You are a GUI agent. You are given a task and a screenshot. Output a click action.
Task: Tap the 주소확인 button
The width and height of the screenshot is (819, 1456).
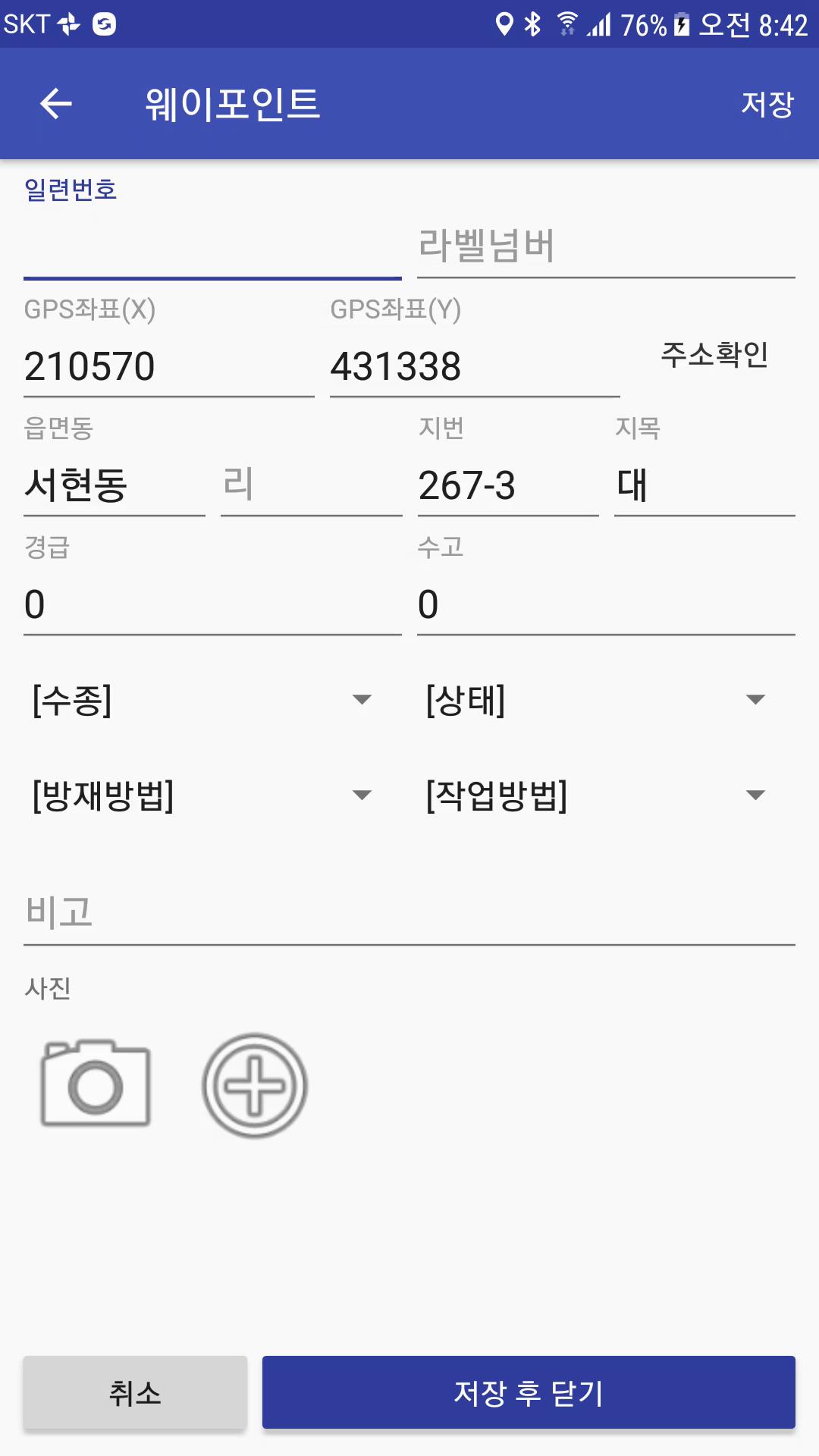(x=714, y=354)
